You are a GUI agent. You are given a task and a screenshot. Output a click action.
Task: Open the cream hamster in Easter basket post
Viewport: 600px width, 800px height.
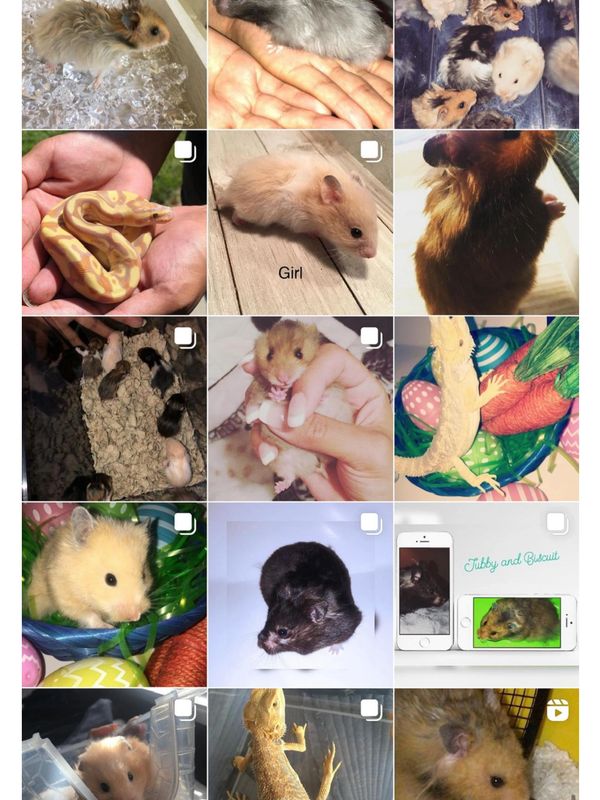(114, 594)
